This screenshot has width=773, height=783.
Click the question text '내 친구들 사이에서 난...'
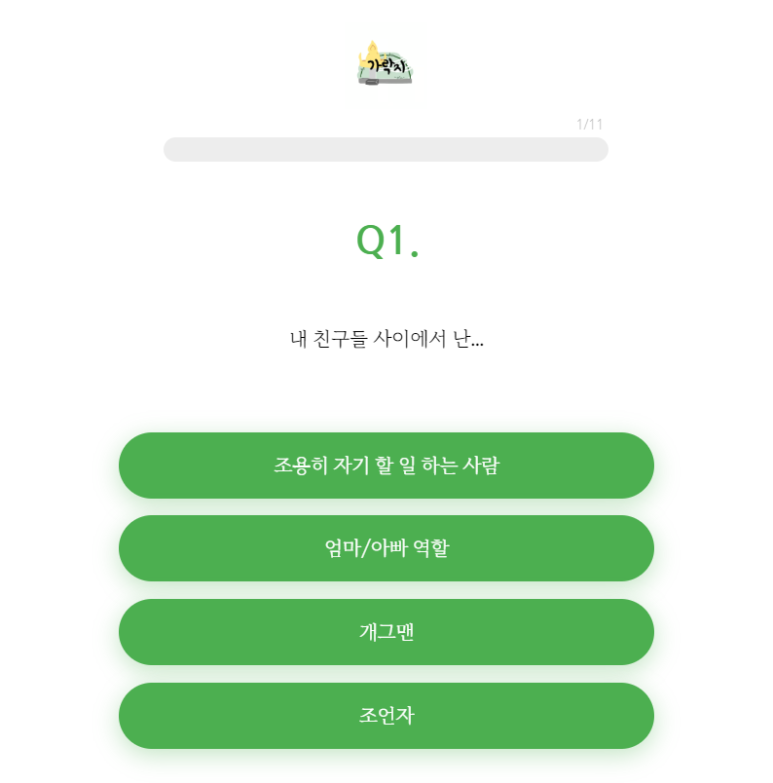point(386,336)
